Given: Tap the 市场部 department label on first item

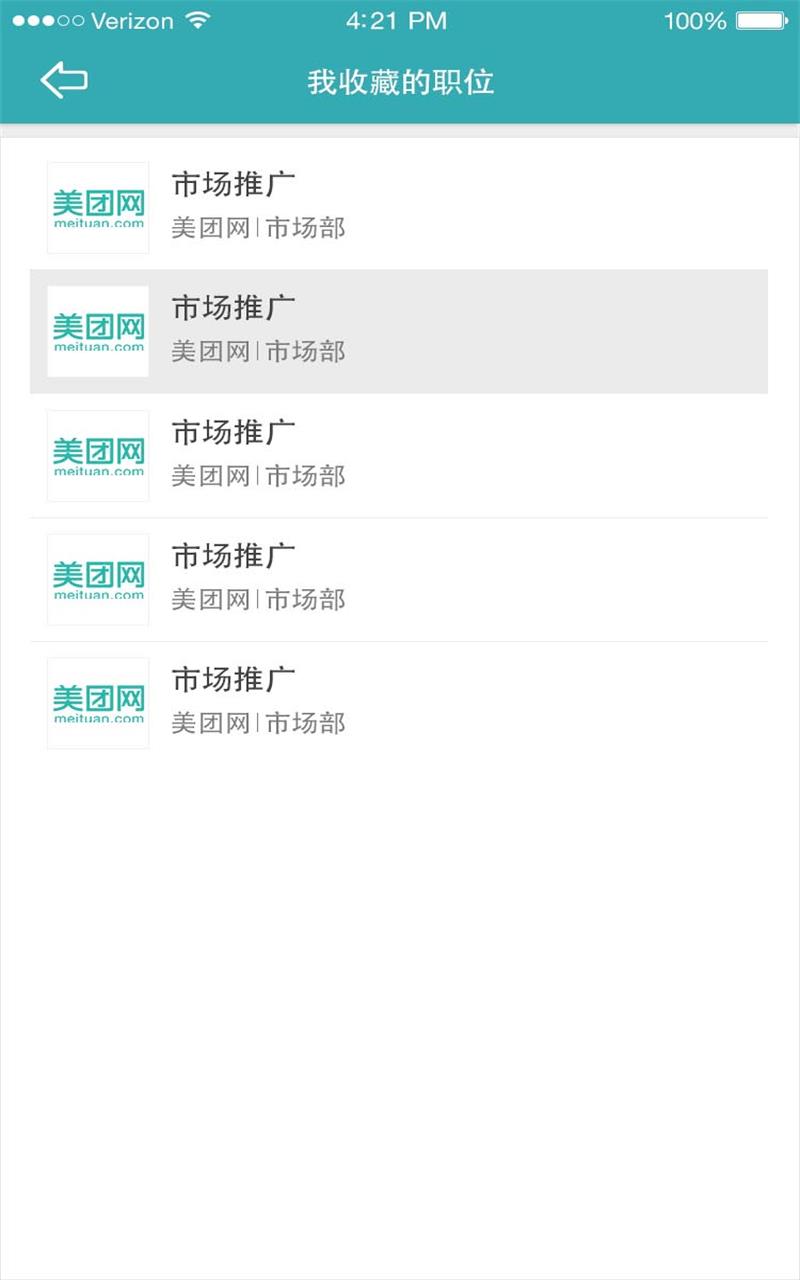Looking at the screenshot, I should pyautogui.click(x=305, y=229).
